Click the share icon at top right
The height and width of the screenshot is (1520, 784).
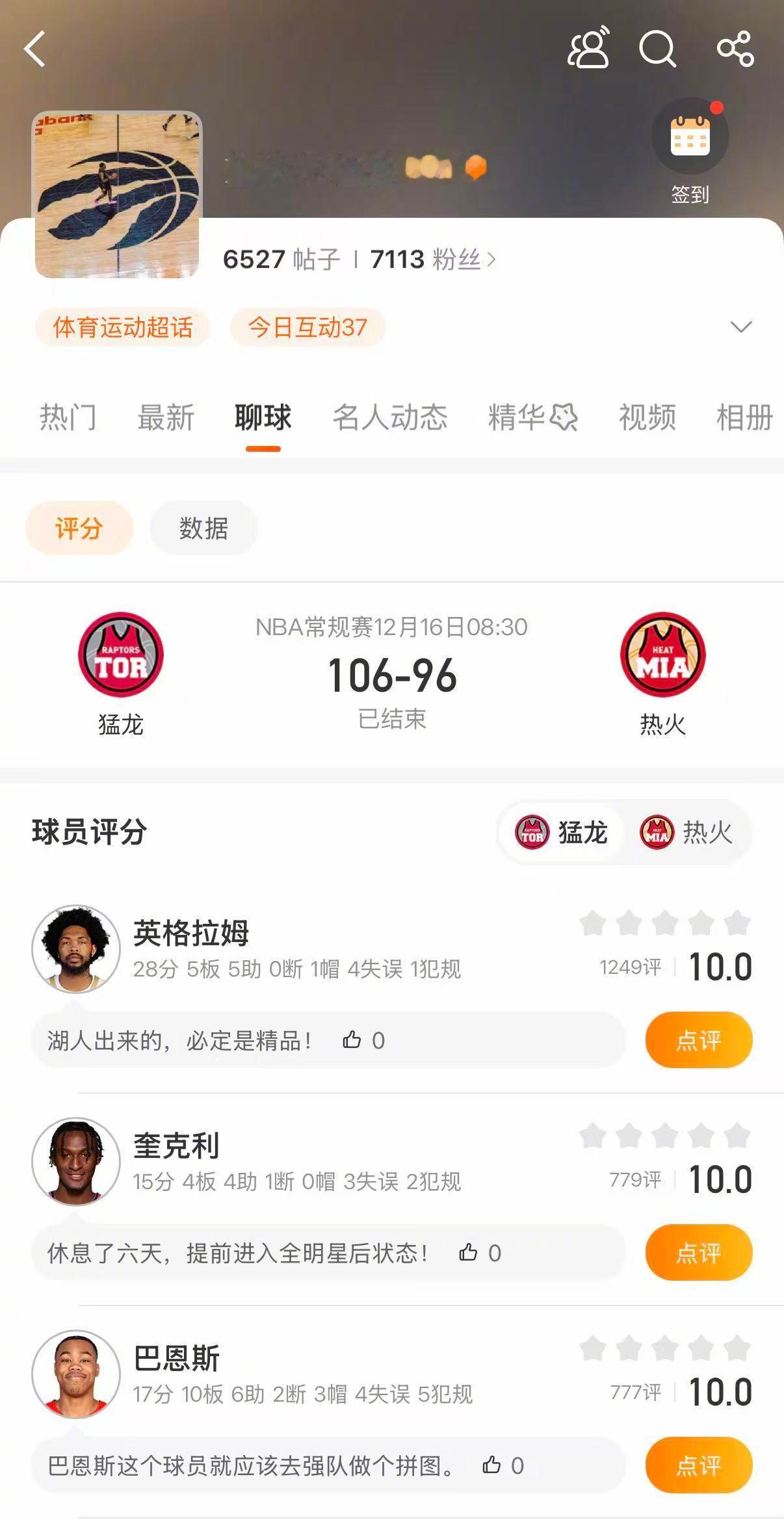[734, 49]
